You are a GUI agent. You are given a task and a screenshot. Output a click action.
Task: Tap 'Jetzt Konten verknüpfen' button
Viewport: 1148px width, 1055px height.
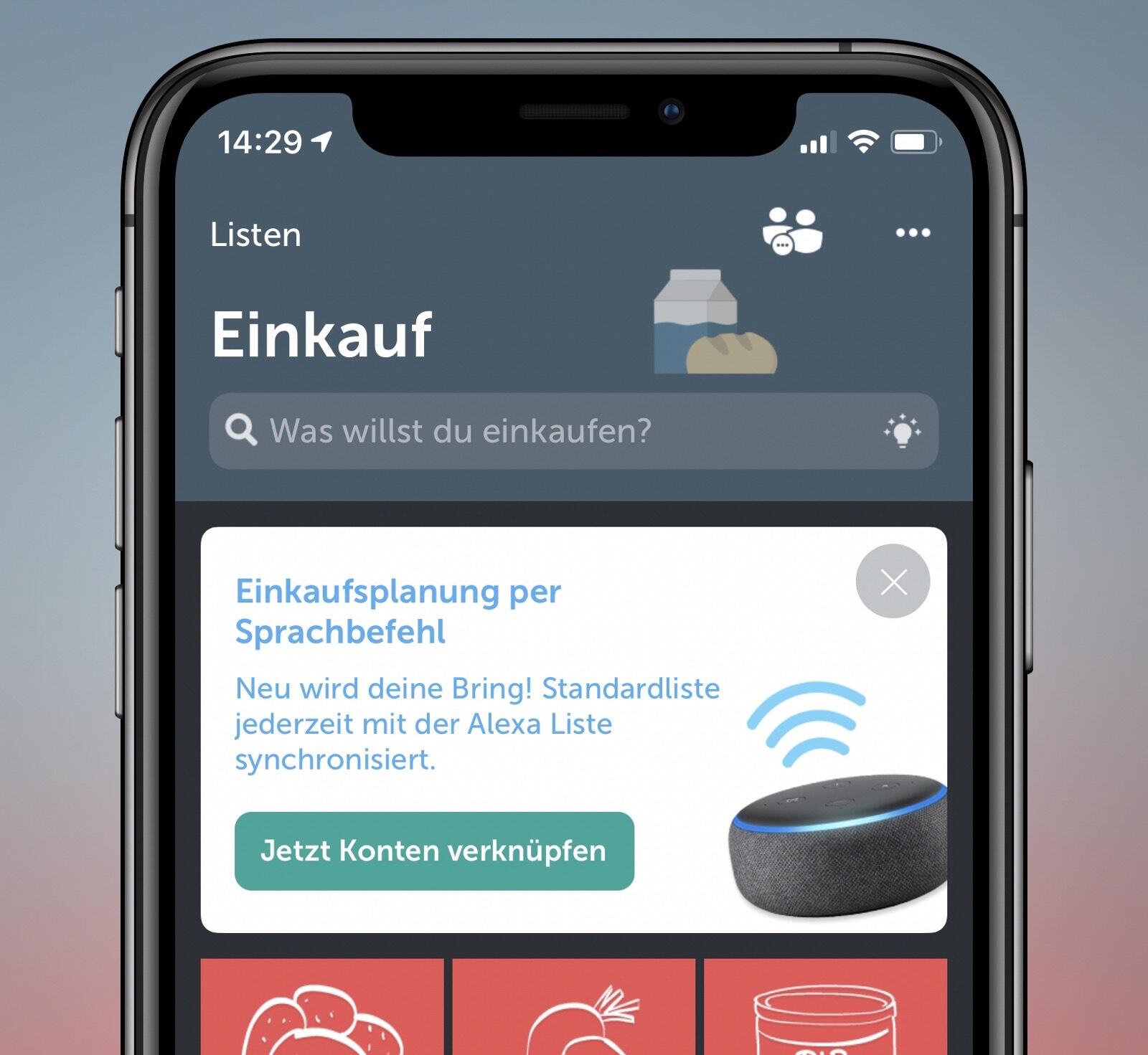pyautogui.click(x=434, y=851)
